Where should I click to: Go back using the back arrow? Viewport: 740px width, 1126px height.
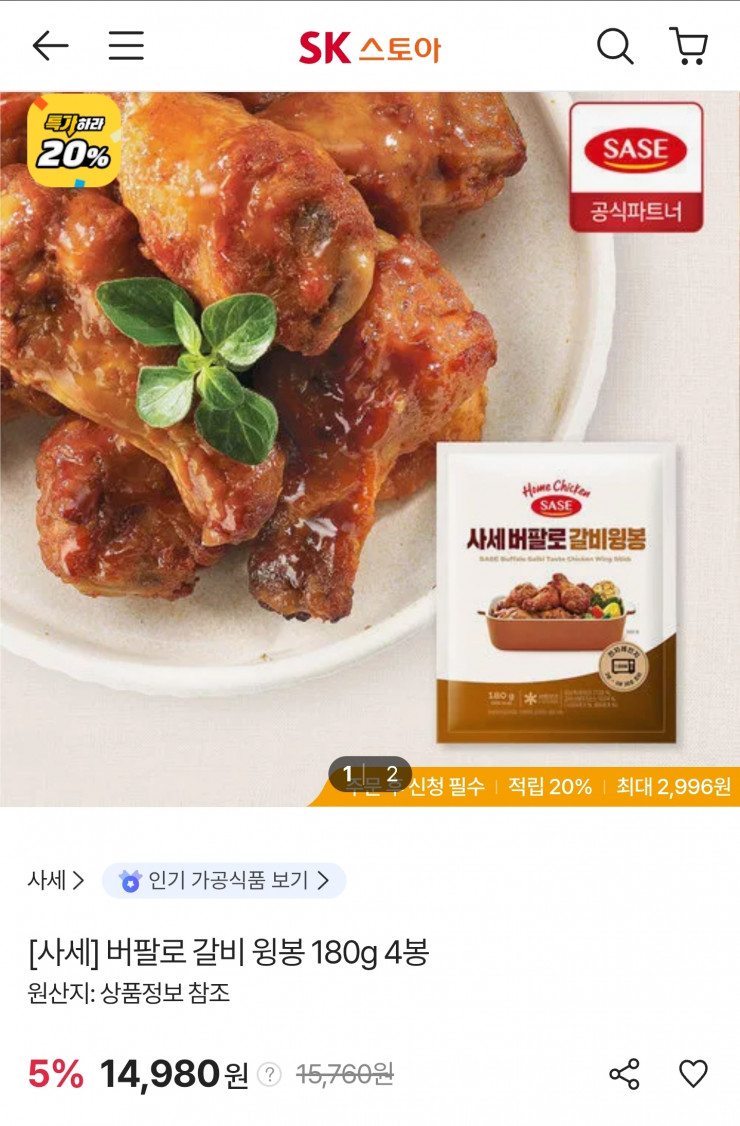tap(52, 46)
